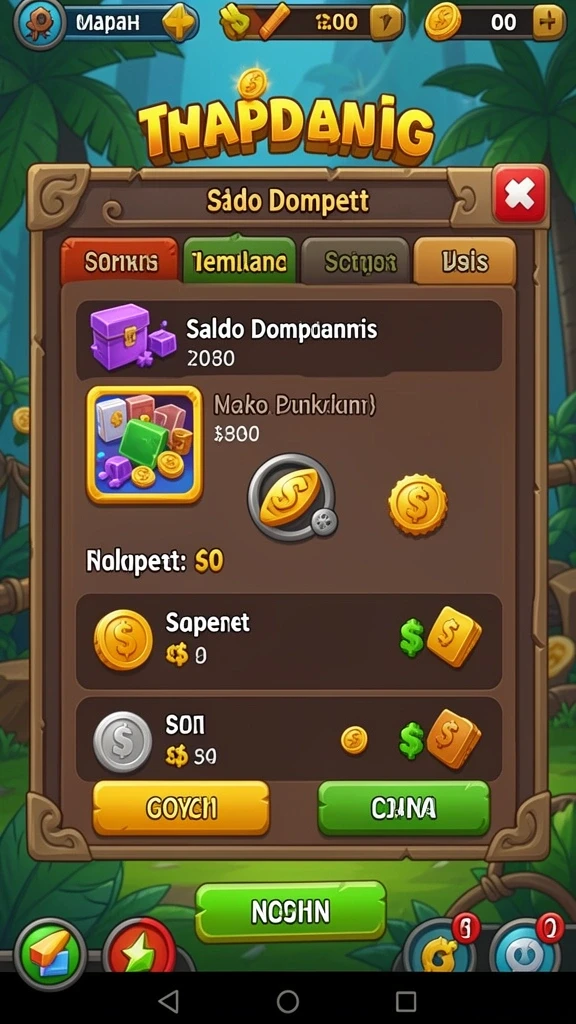Tap the green NOSHN button
Image resolution: width=576 pixels, height=1024 pixels.
click(x=291, y=911)
